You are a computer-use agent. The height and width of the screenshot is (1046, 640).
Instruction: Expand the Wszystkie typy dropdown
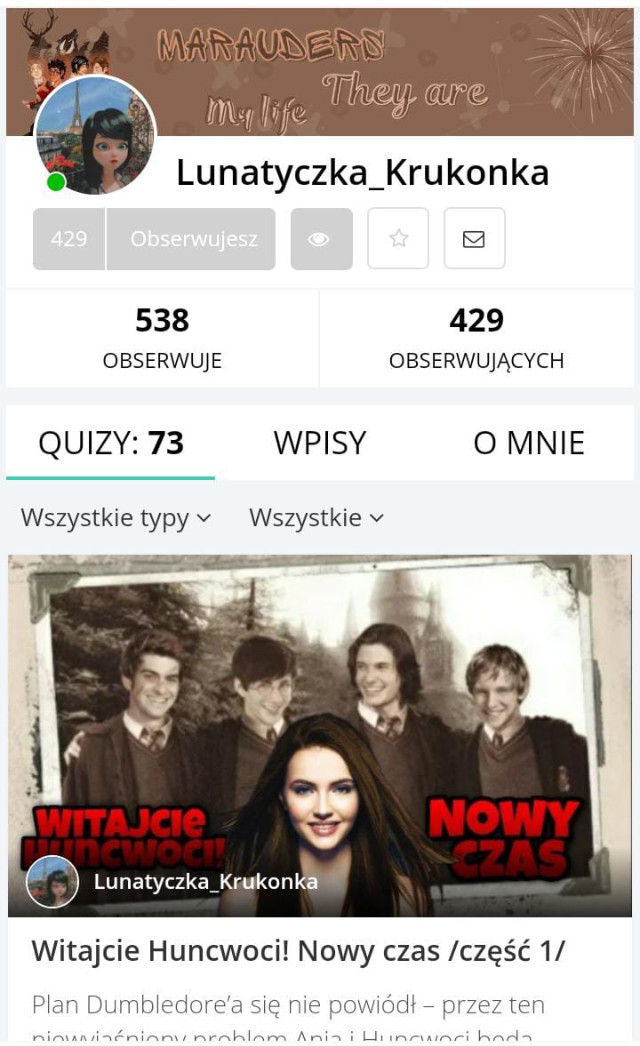tap(116, 518)
